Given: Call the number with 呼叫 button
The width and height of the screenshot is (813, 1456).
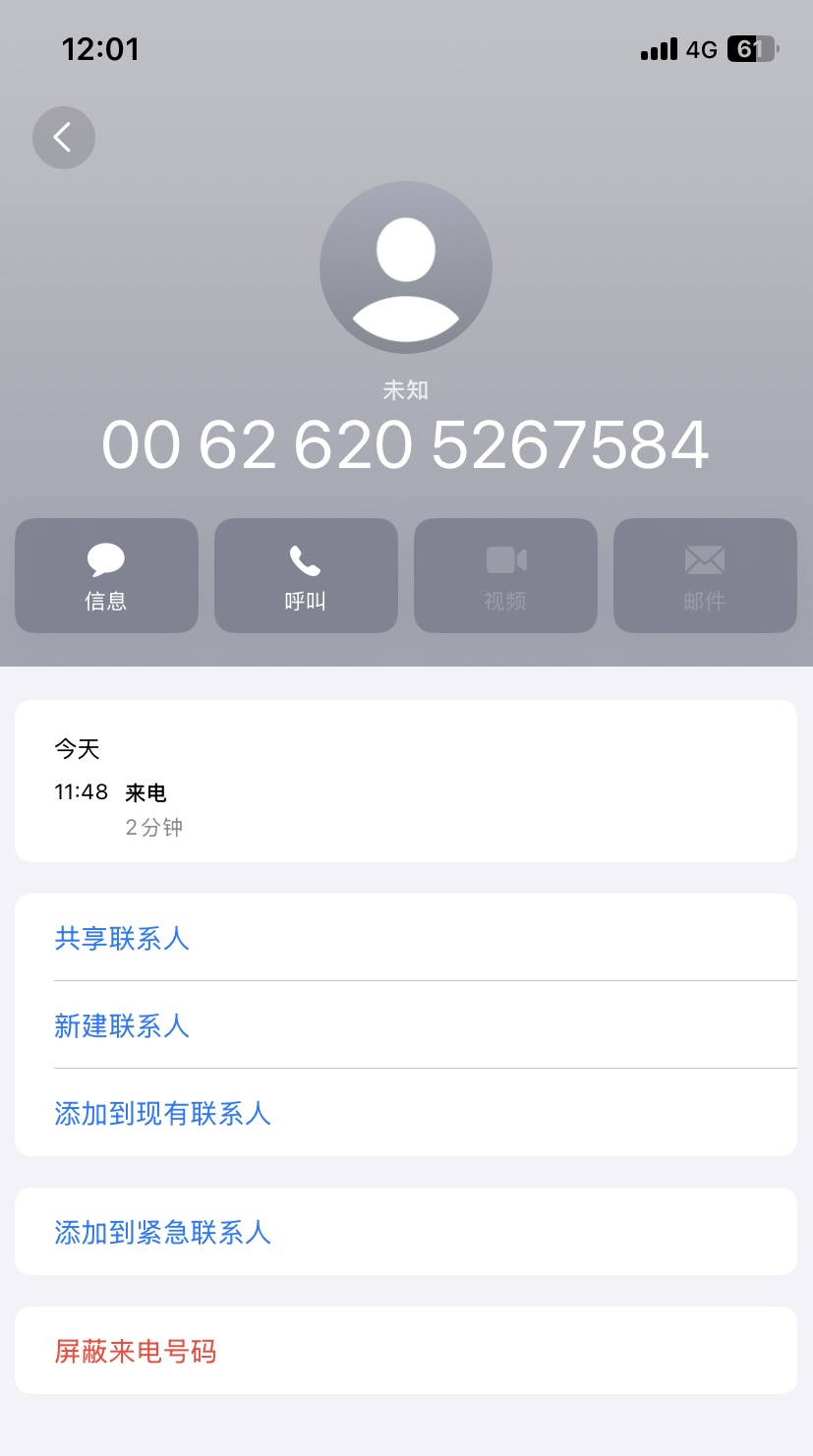Looking at the screenshot, I should click(306, 576).
